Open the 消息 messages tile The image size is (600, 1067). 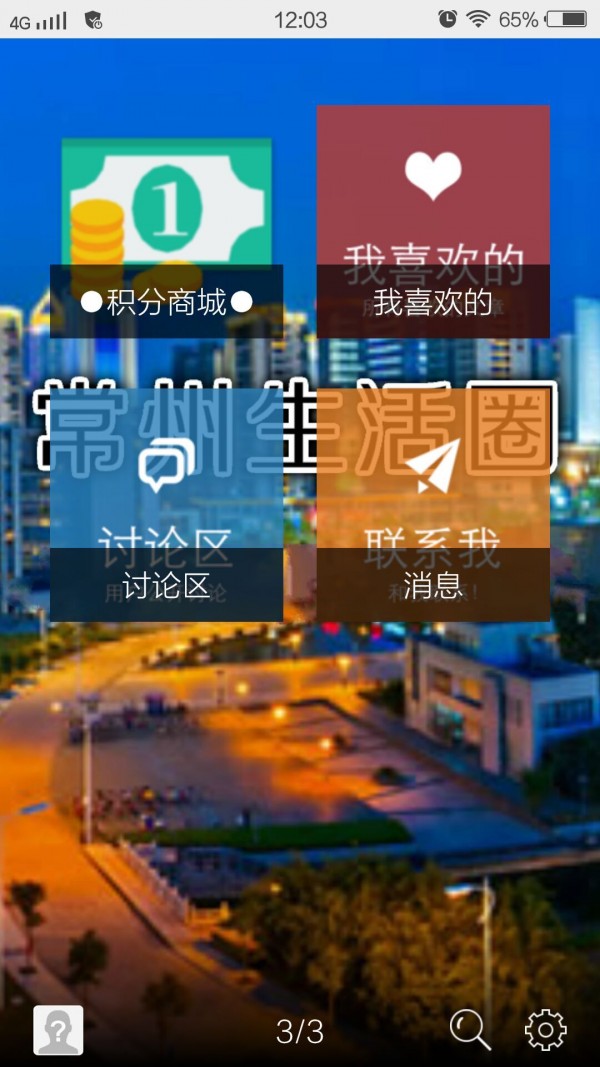433,505
